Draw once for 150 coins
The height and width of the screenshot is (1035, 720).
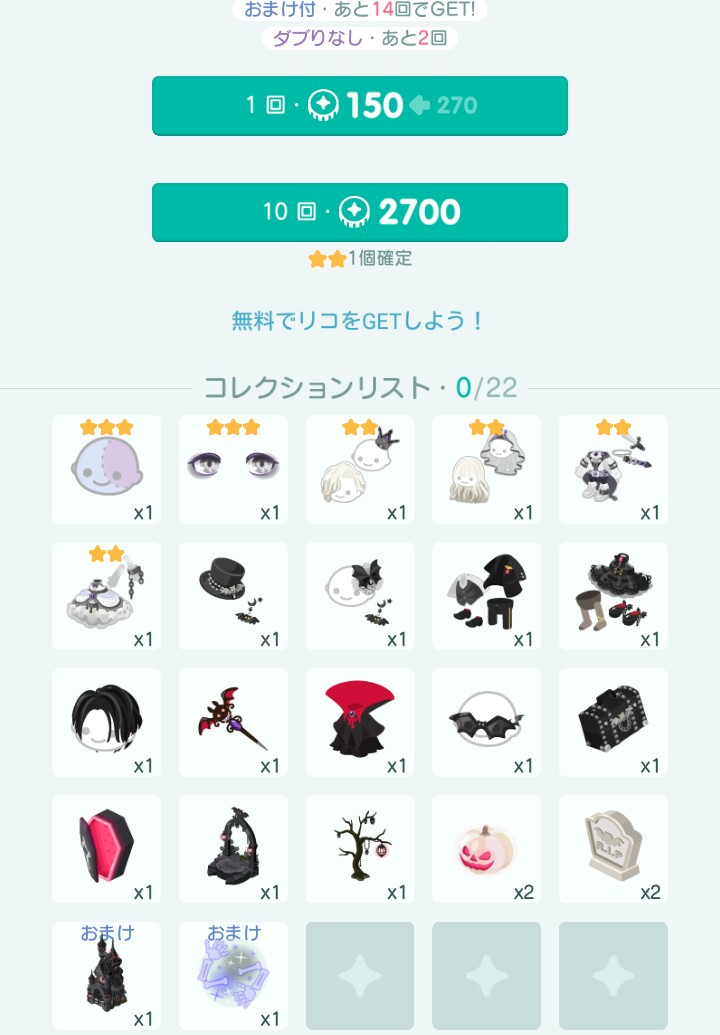(x=360, y=105)
